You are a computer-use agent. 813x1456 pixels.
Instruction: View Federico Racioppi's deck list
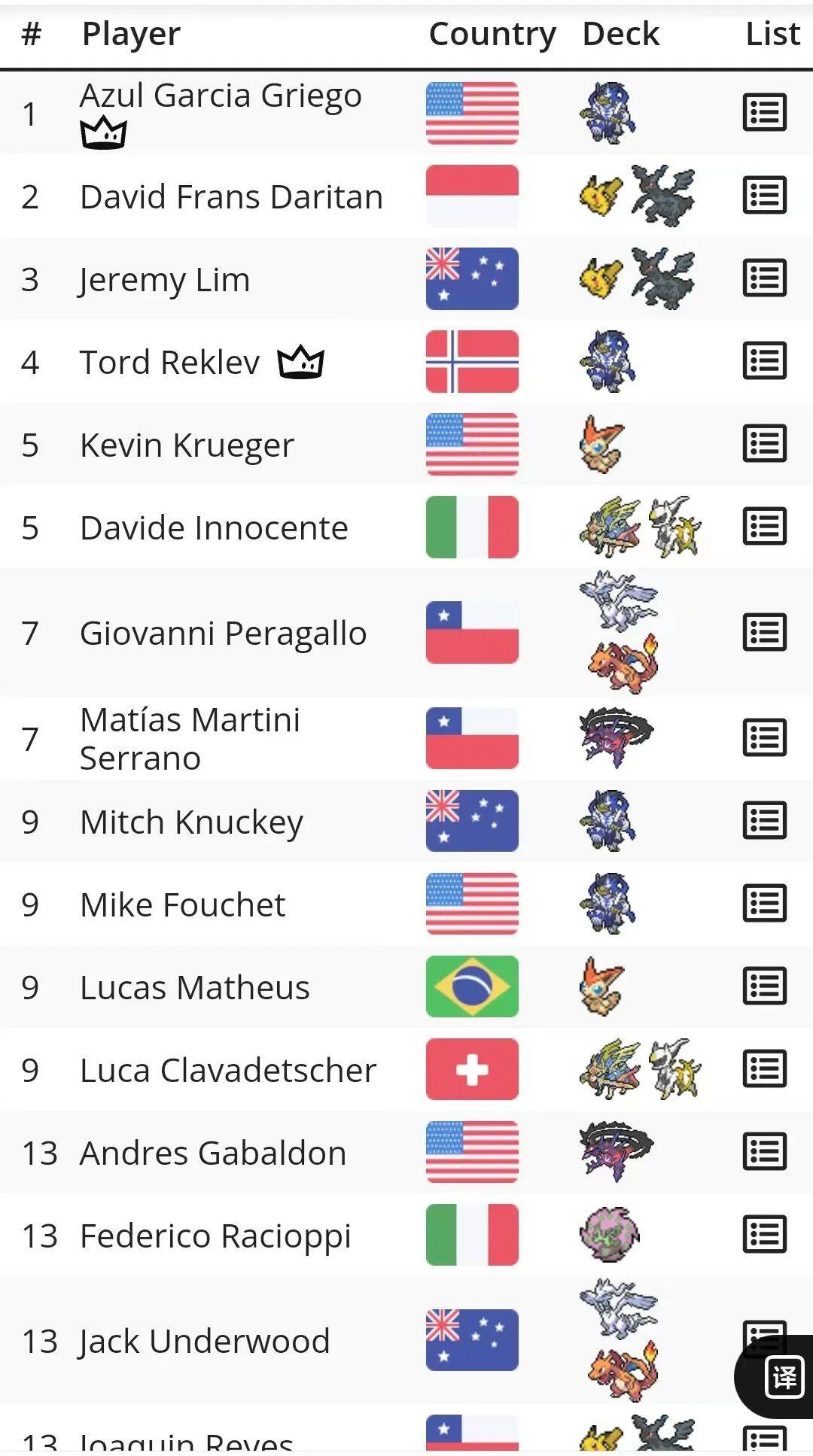pyautogui.click(x=764, y=1235)
